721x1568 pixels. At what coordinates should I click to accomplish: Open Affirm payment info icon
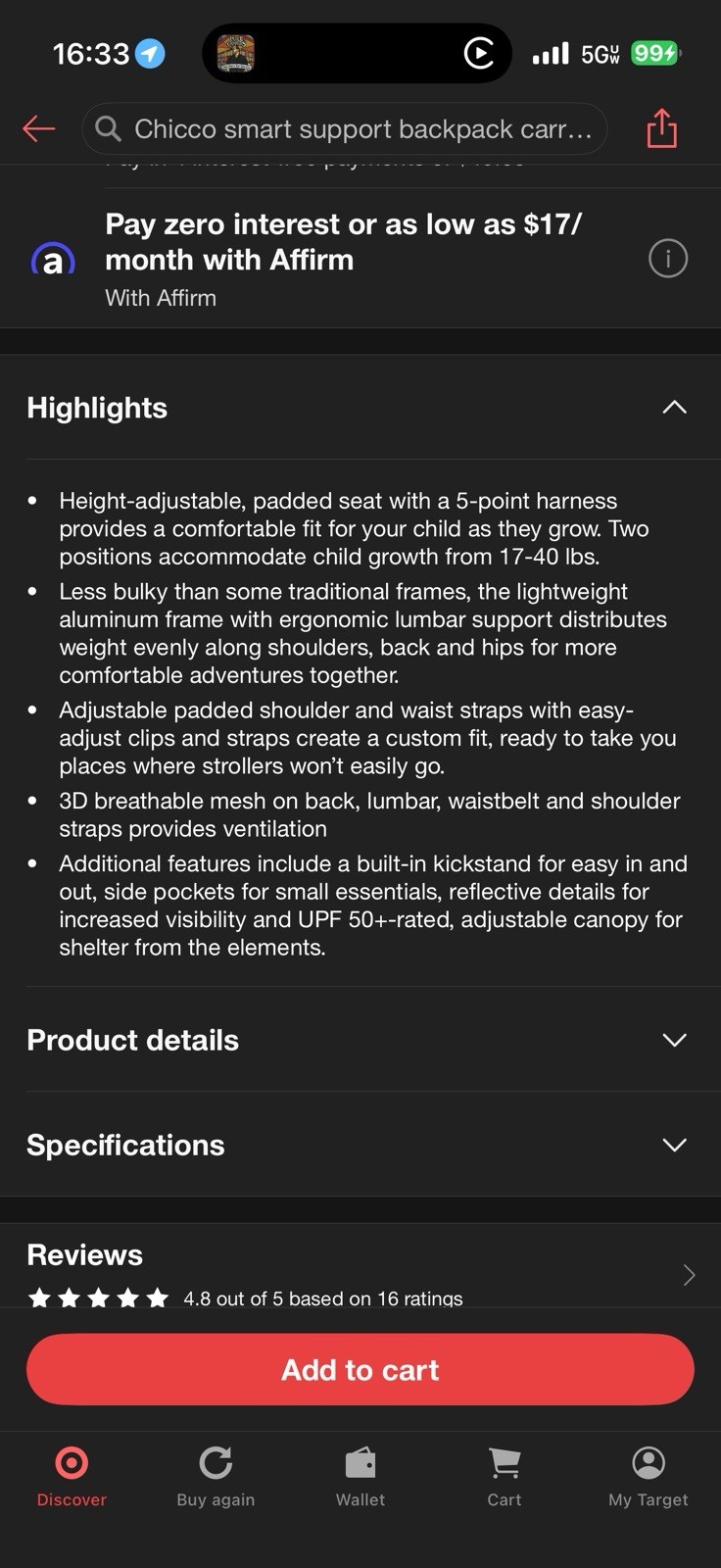pos(668,259)
